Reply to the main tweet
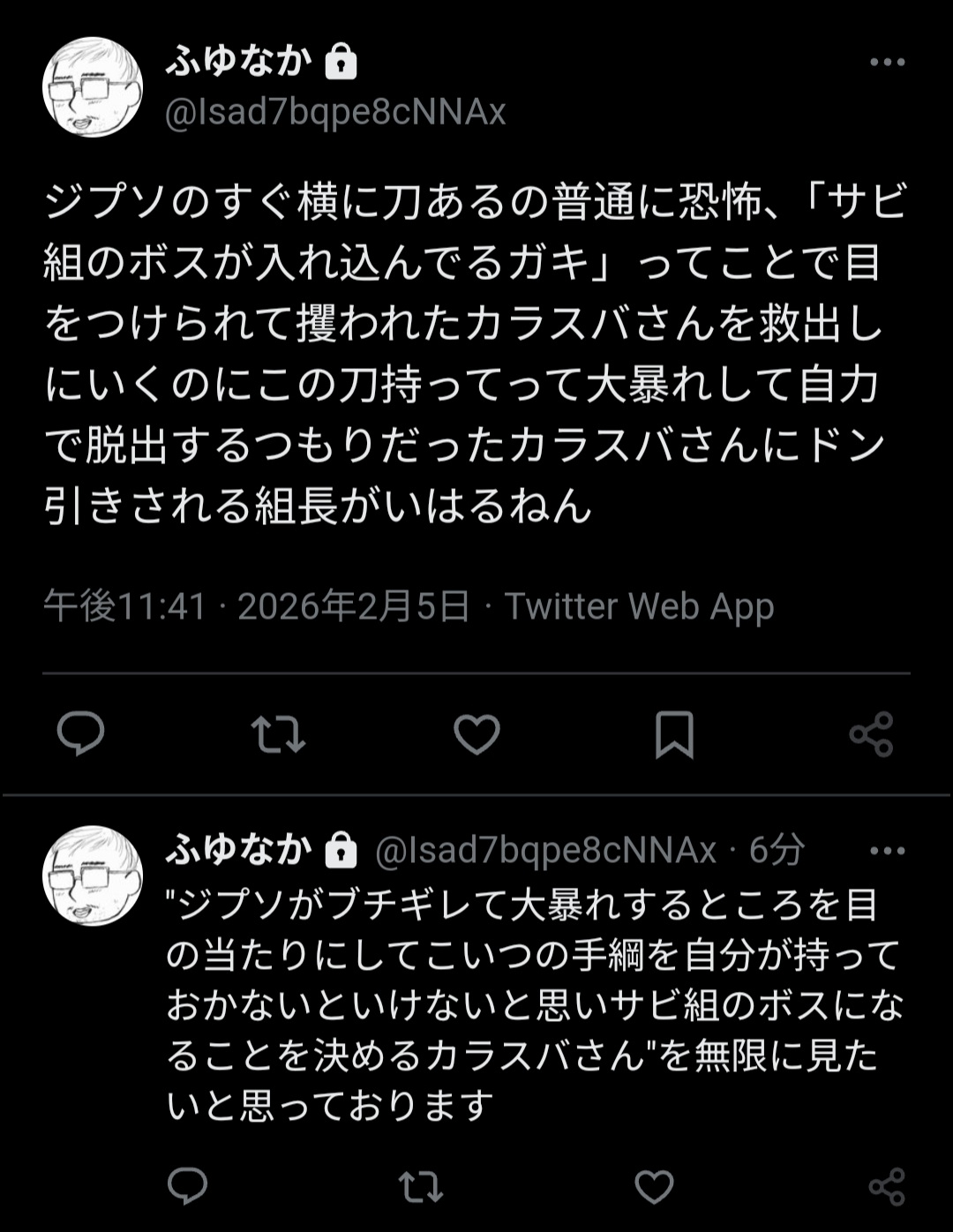Viewport: 953px width, 1232px height. (81, 734)
